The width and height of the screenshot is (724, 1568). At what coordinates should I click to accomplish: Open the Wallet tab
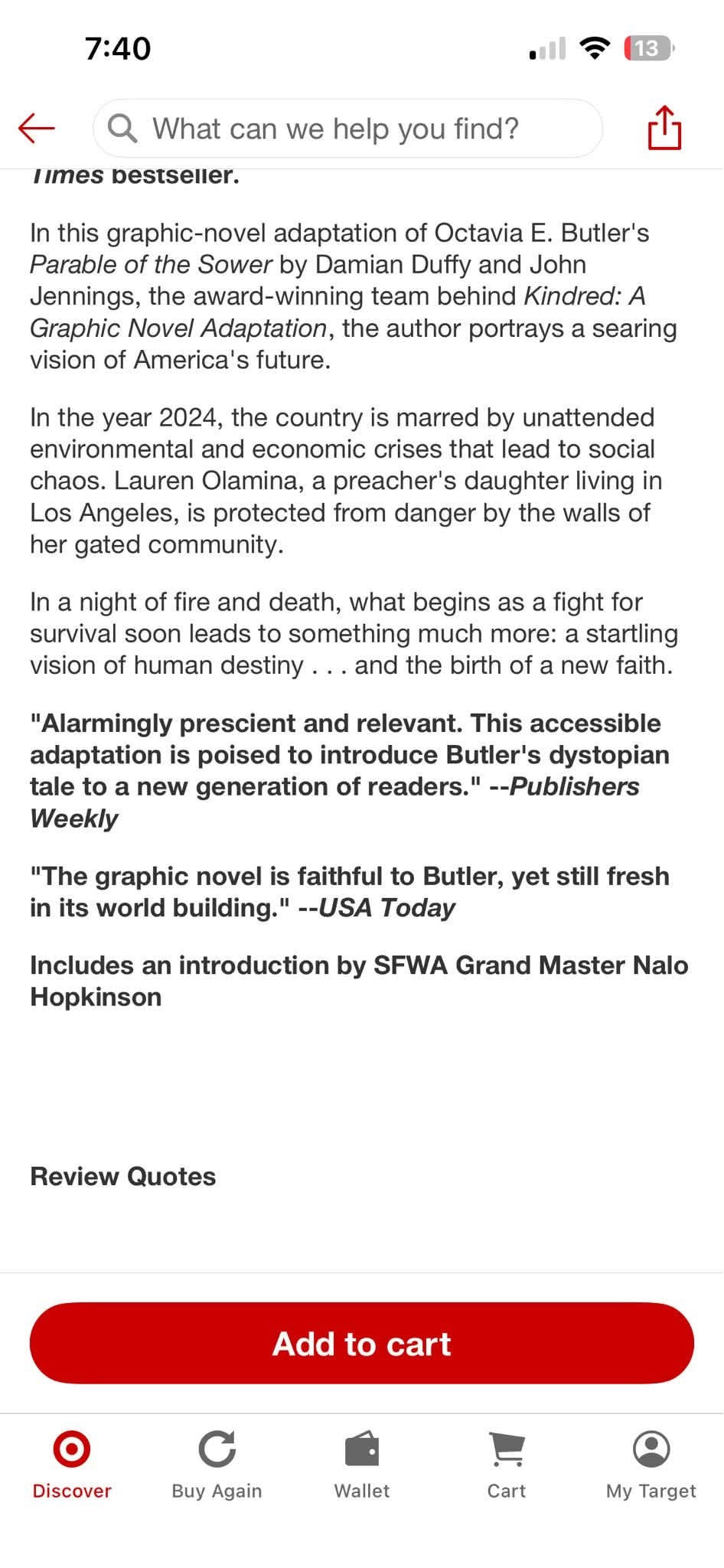pos(362,1465)
